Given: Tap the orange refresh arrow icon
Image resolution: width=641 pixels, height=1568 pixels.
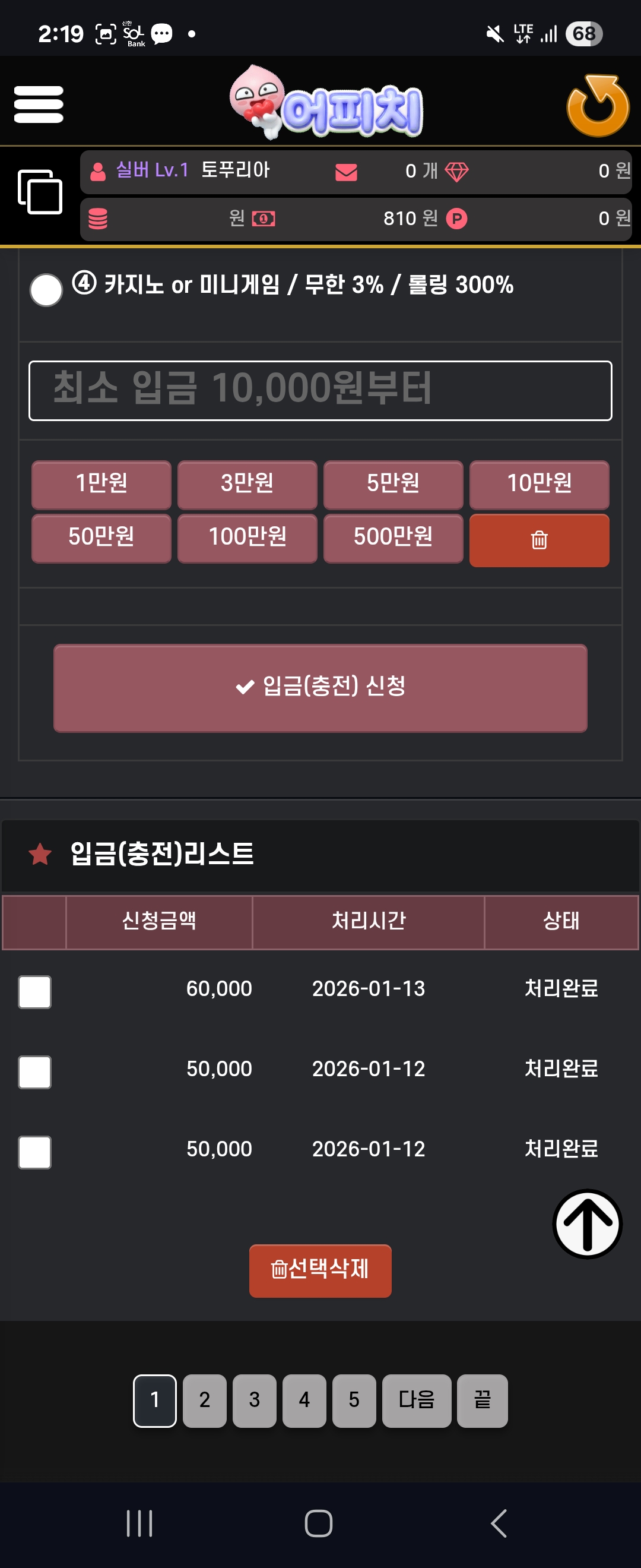Looking at the screenshot, I should pyautogui.click(x=597, y=105).
